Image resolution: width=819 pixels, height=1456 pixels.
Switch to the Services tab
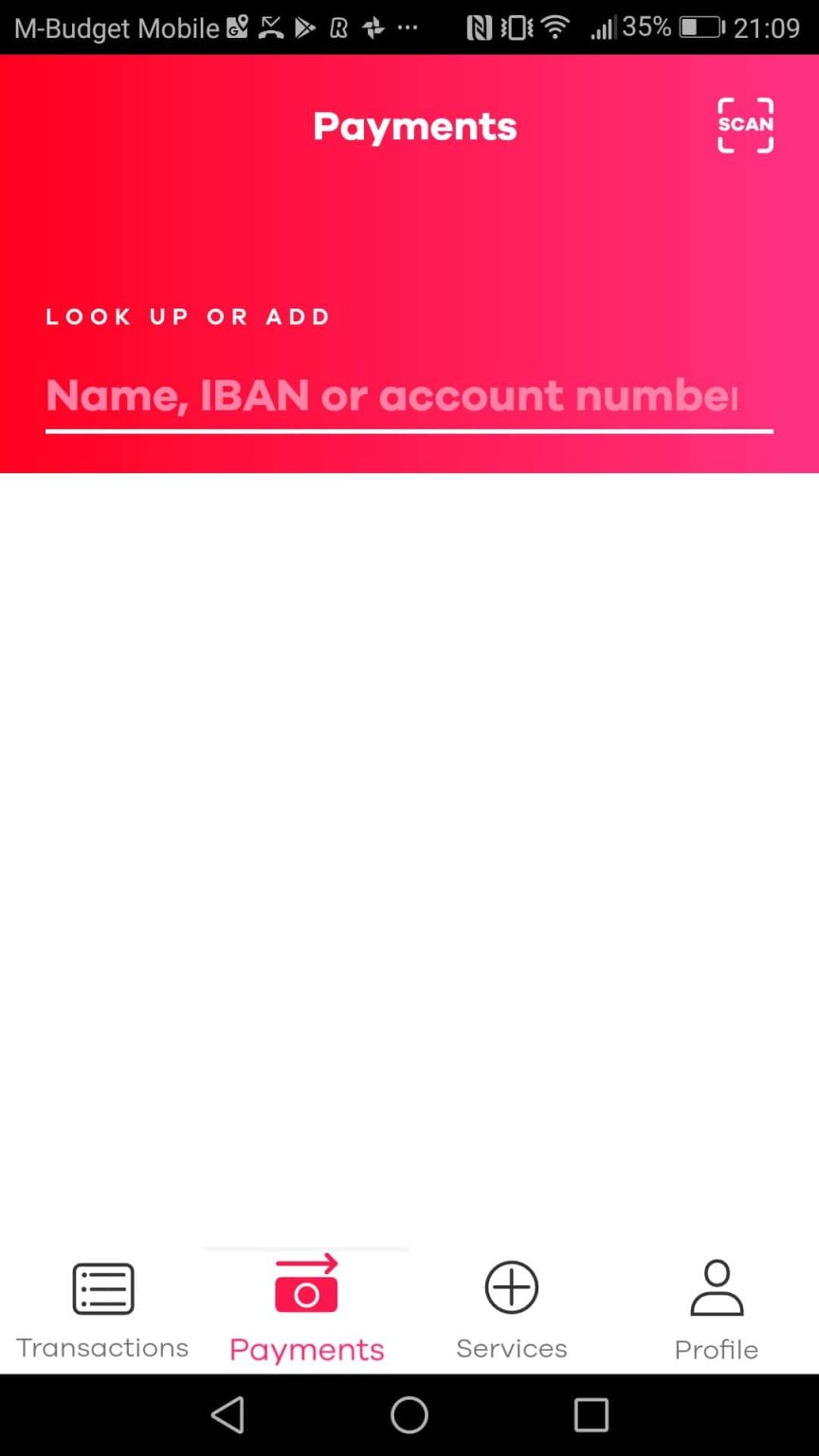point(511,1347)
